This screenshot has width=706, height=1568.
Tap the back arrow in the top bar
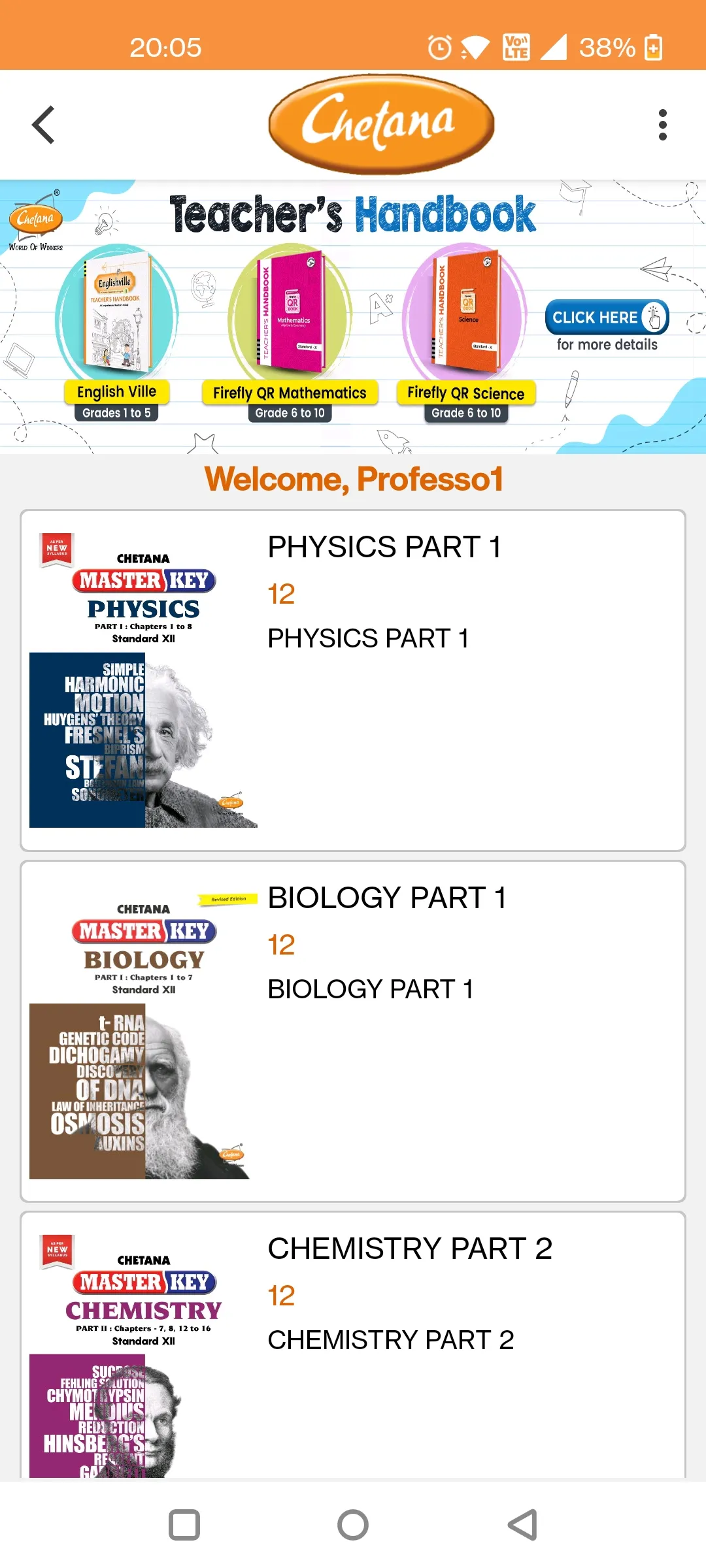click(x=43, y=125)
